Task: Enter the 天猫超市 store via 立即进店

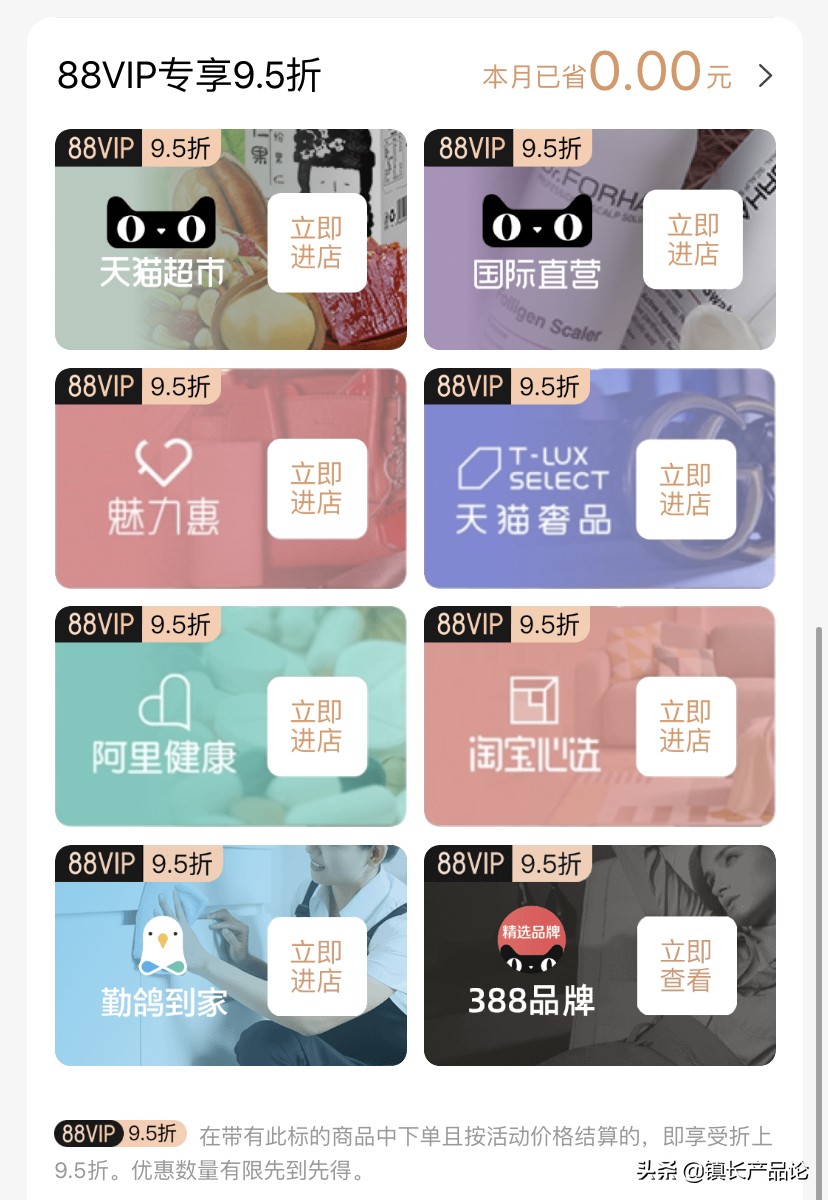Action: tap(316, 240)
